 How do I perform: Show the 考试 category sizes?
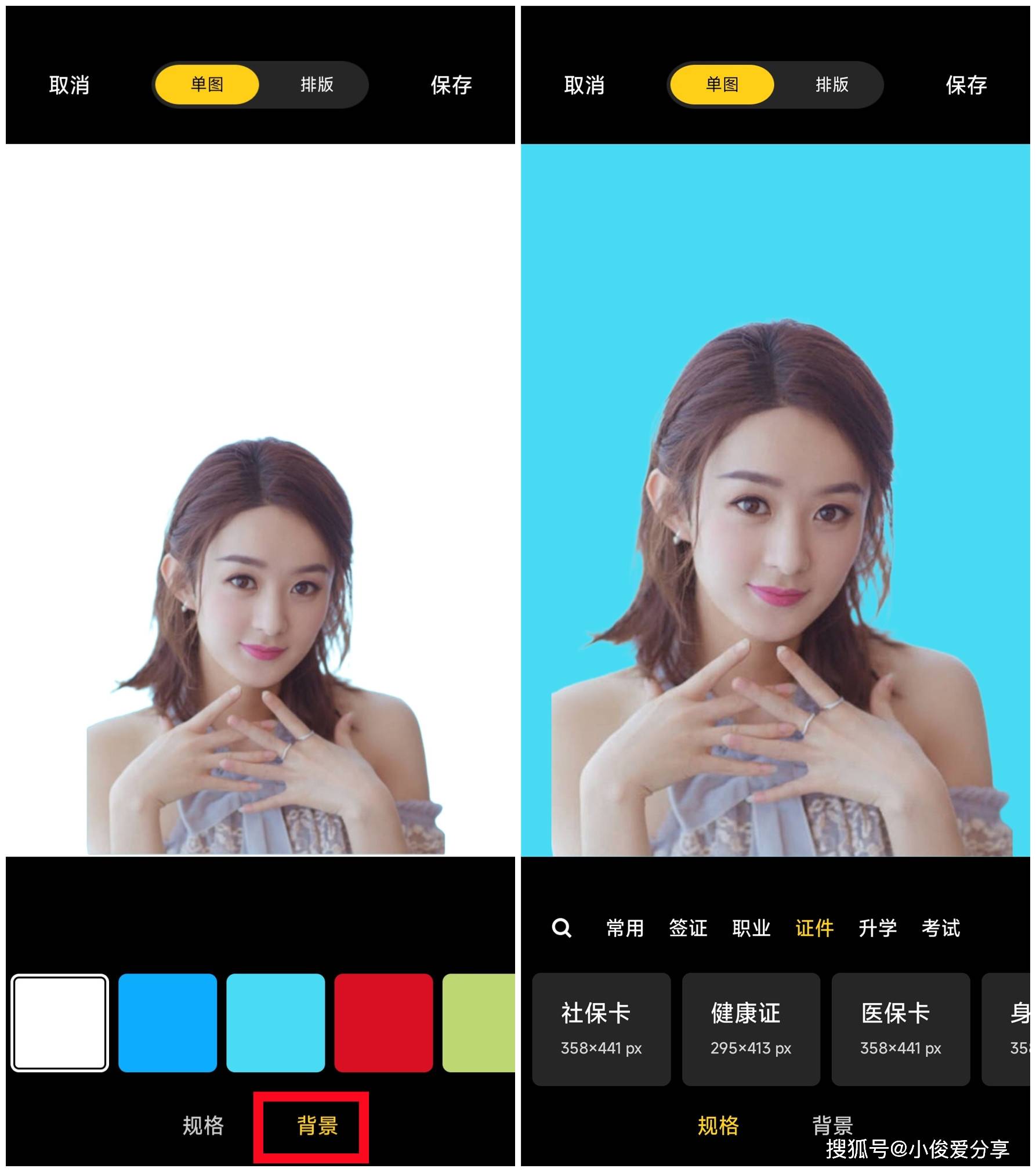[941, 928]
